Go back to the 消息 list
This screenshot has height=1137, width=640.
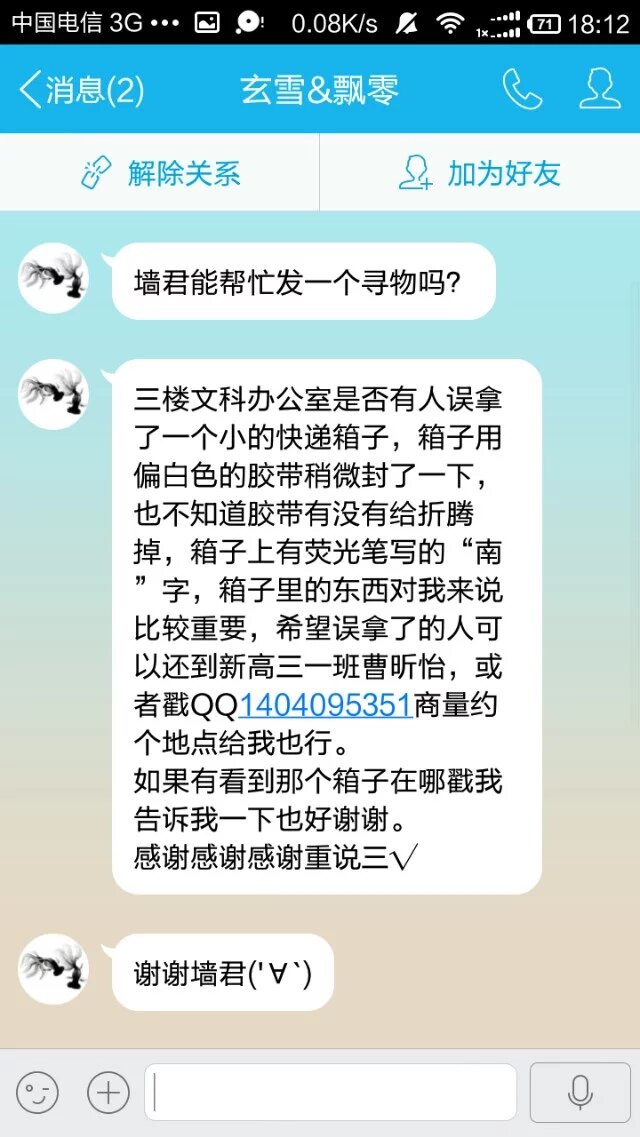click(x=80, y=90)
